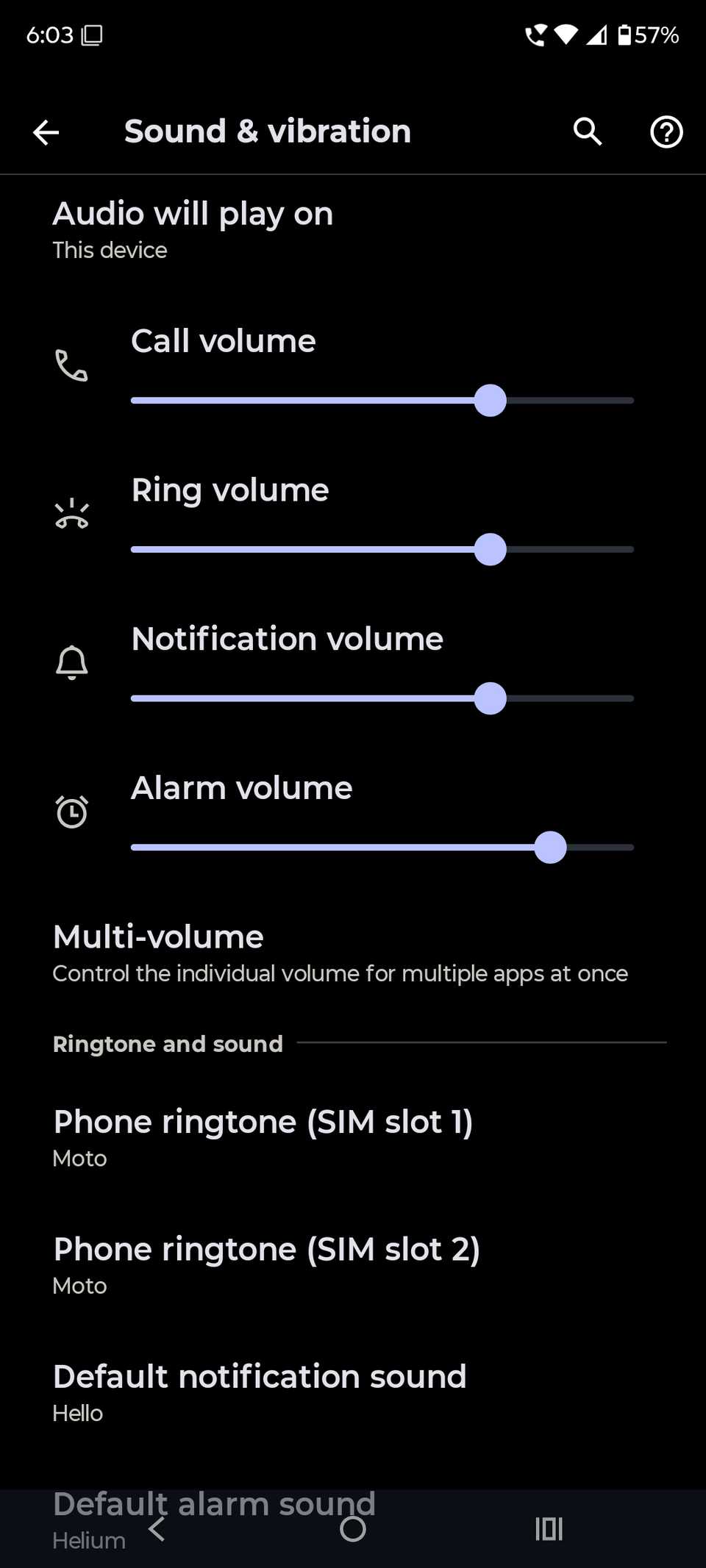The height and width of the screenshot is (1568, 706).
Task: Adjust the Ring volume slider
Action: click(490, 549)
